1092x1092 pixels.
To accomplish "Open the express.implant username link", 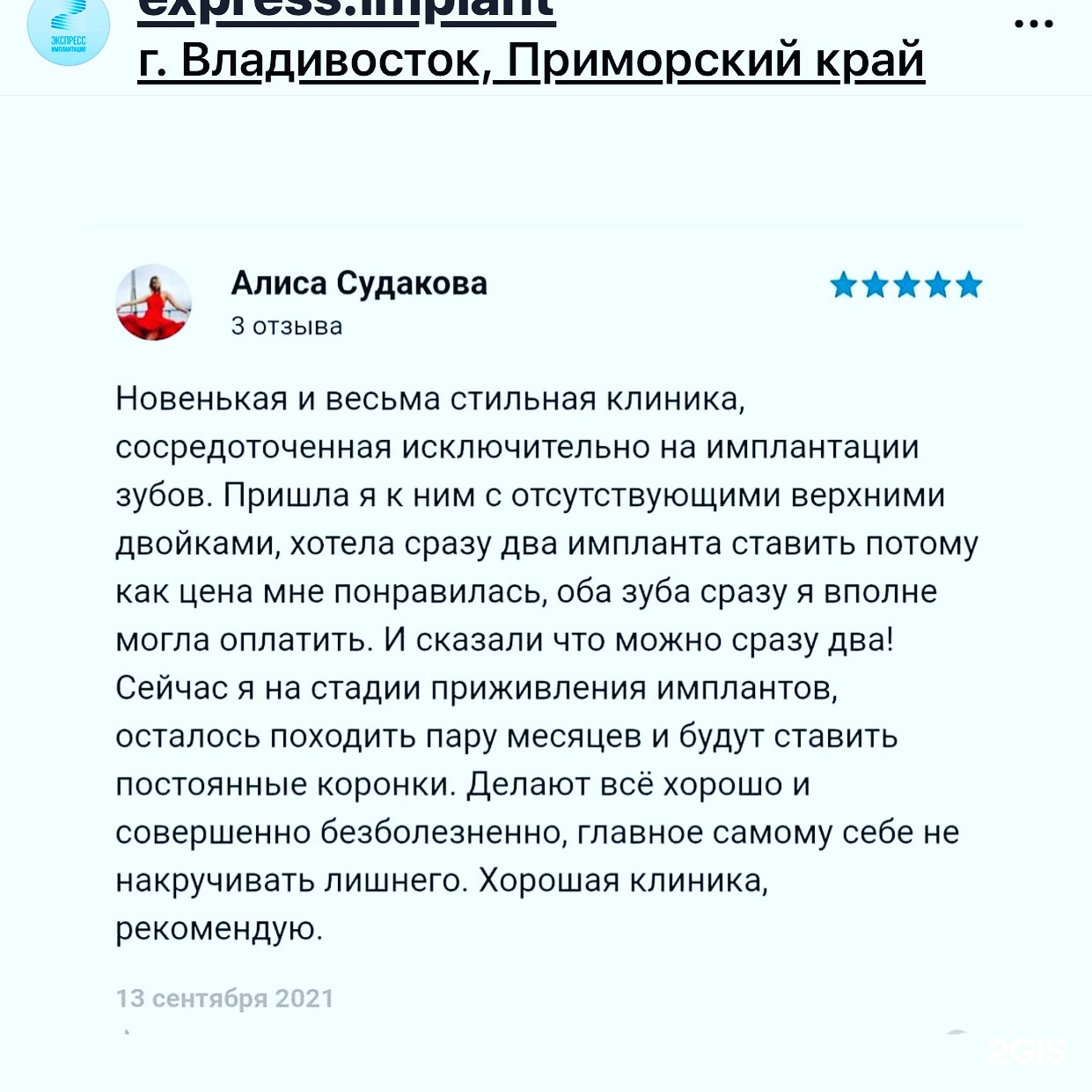I will [x=347, y=11].
